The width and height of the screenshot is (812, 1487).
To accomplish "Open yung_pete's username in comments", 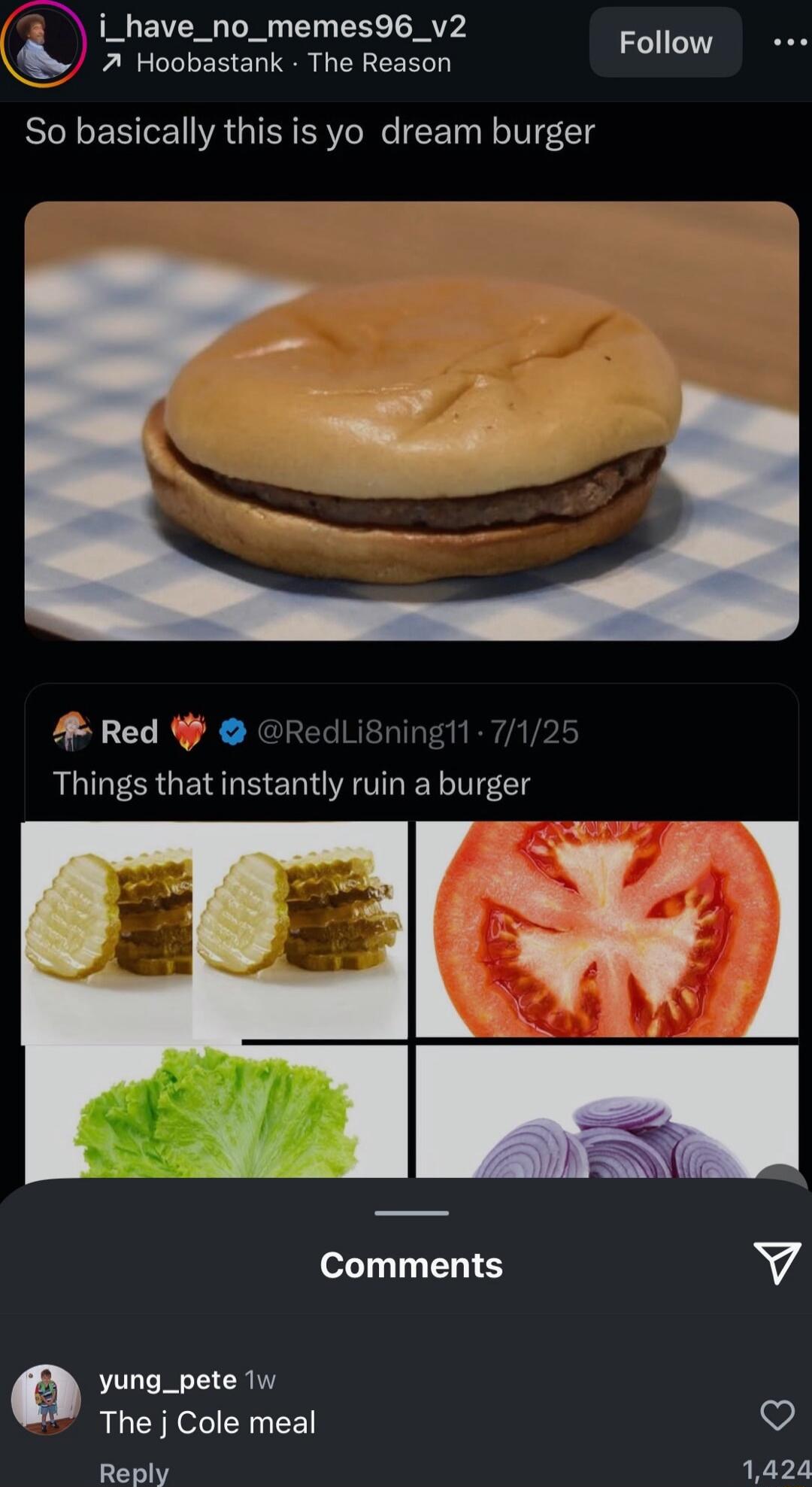I will pyautogui.click(x=168, y=1379).
